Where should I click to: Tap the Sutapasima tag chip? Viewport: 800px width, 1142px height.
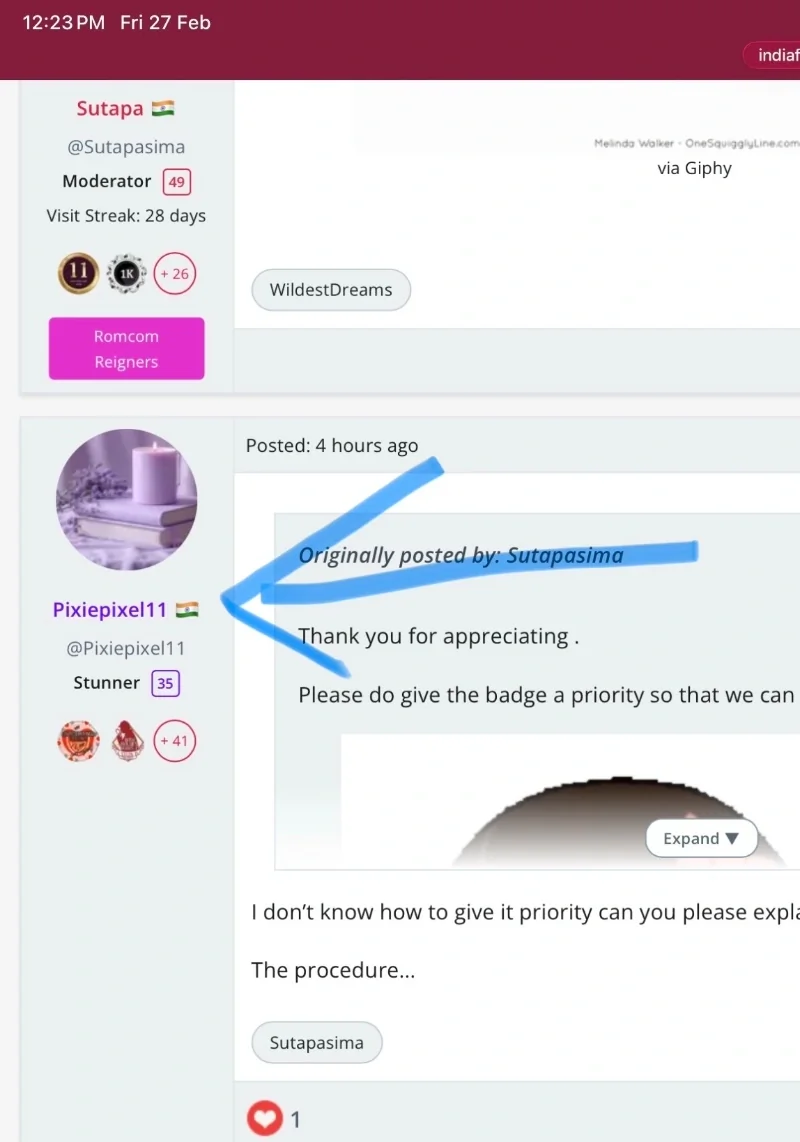[x=316, y=1043]
